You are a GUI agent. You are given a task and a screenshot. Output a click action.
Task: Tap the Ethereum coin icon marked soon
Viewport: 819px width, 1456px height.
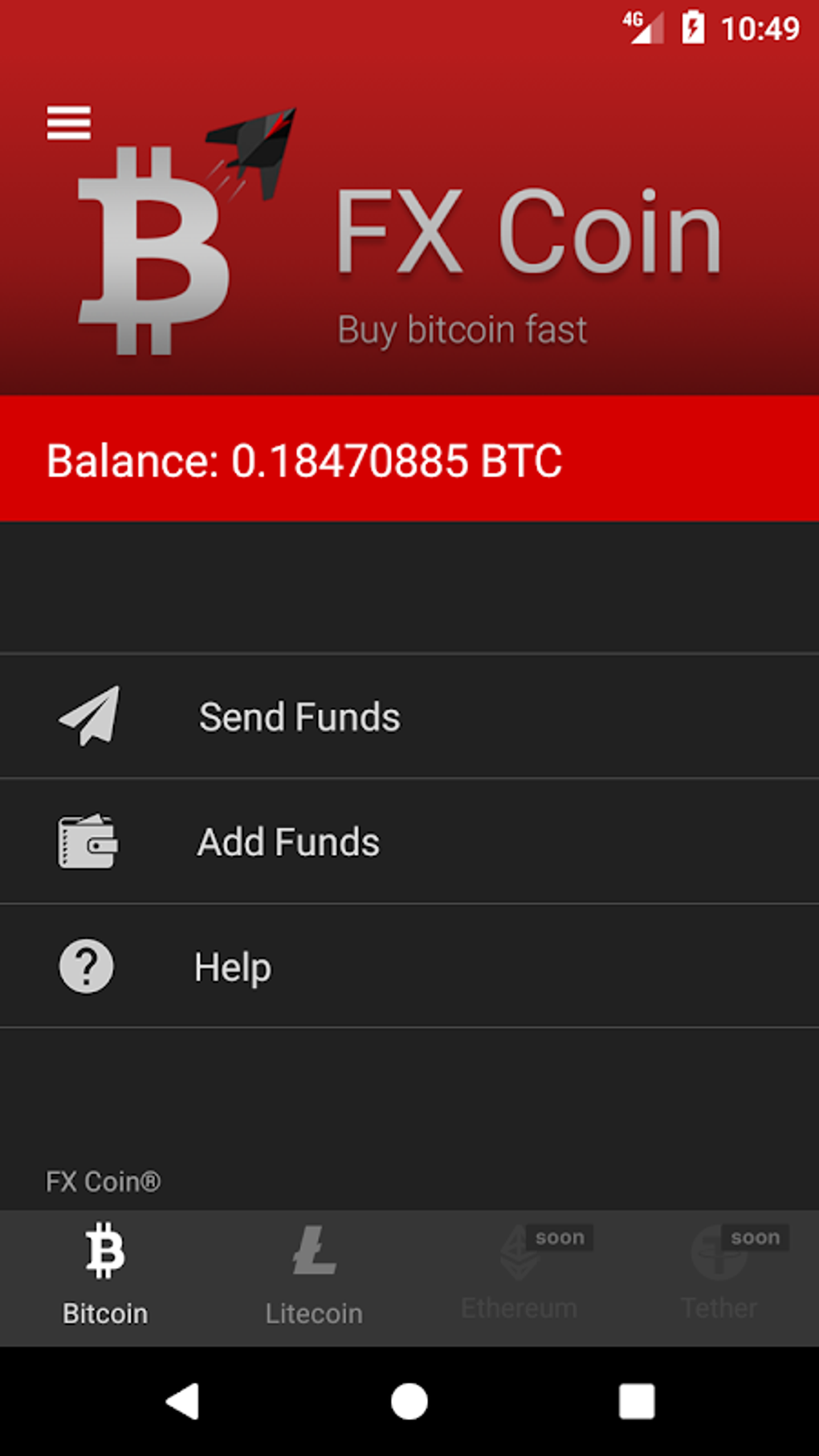[x=518, y=1250]
